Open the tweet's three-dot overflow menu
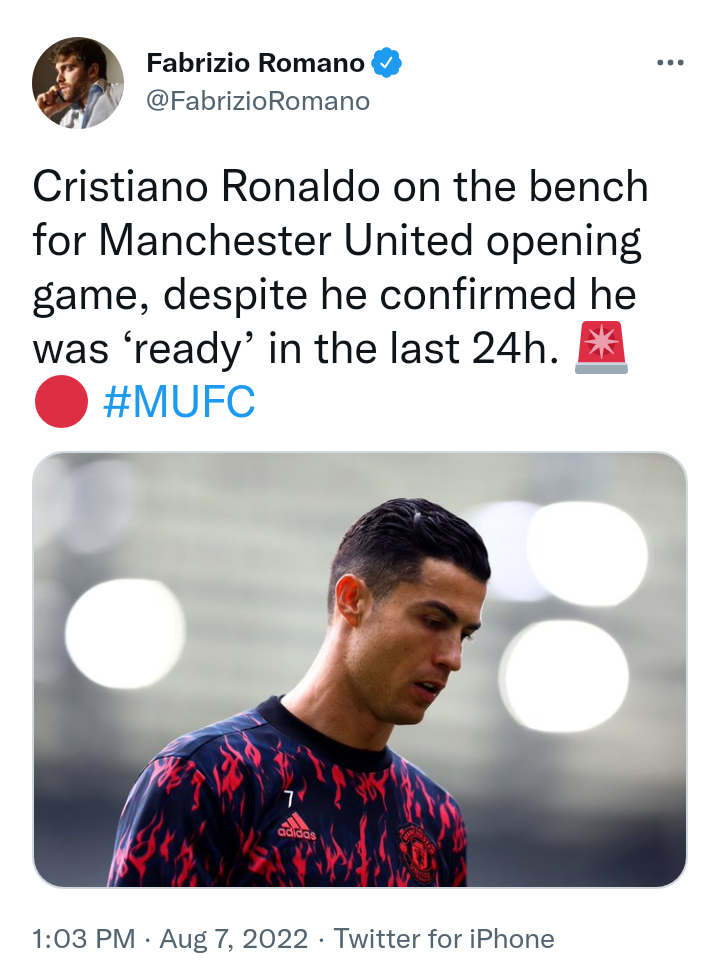The height and width of the screenshot is (976, 720). click(669, 63)
